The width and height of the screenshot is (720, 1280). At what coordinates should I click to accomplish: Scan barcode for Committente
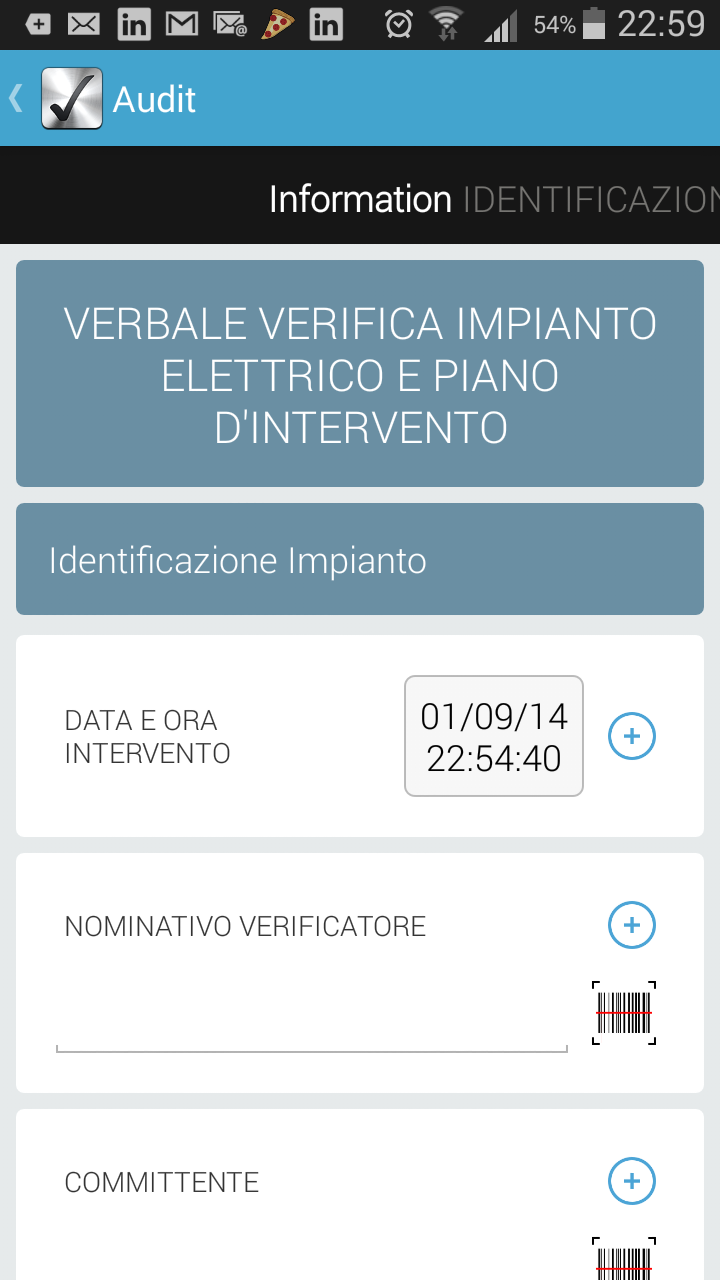[x=624, y=1260]
